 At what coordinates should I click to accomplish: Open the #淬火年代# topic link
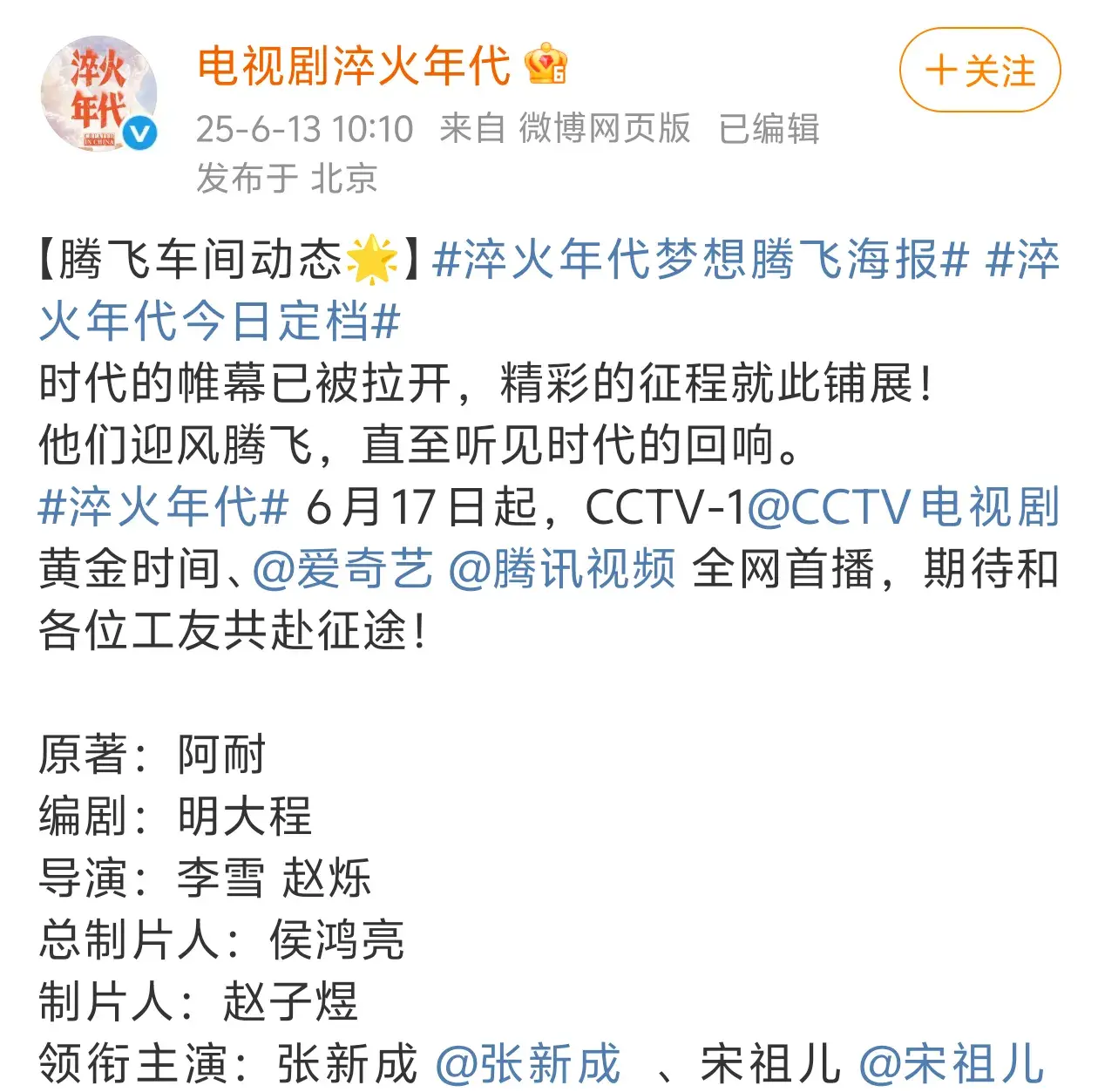(163, 507)
